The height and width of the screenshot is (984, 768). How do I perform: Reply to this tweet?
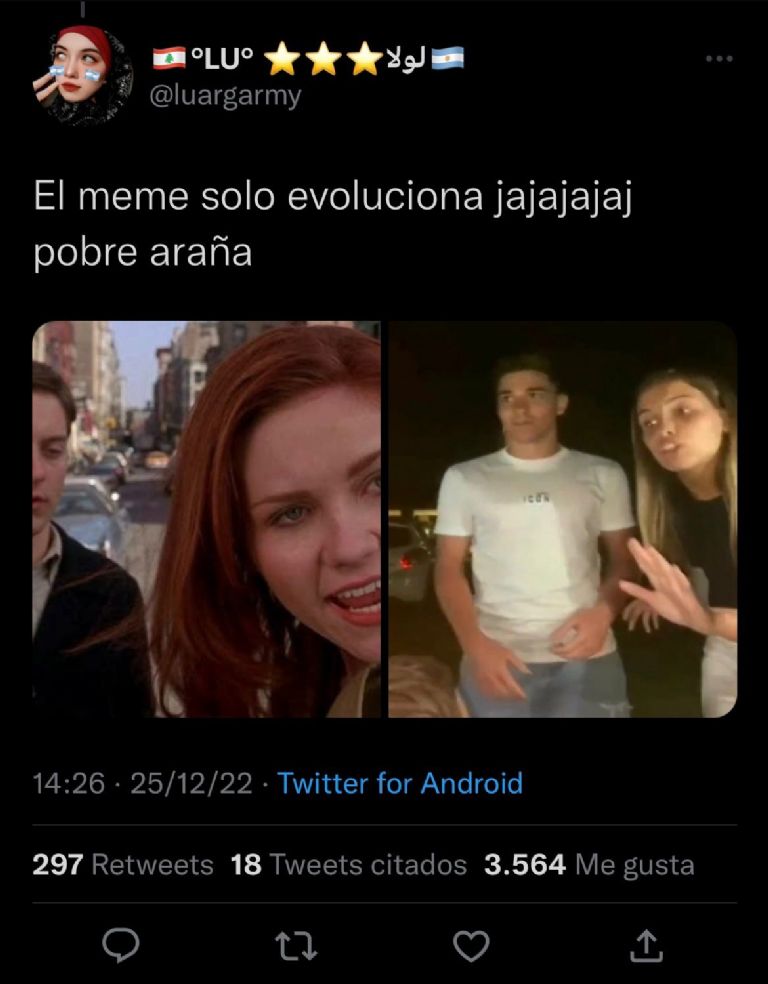click(121, 943)
